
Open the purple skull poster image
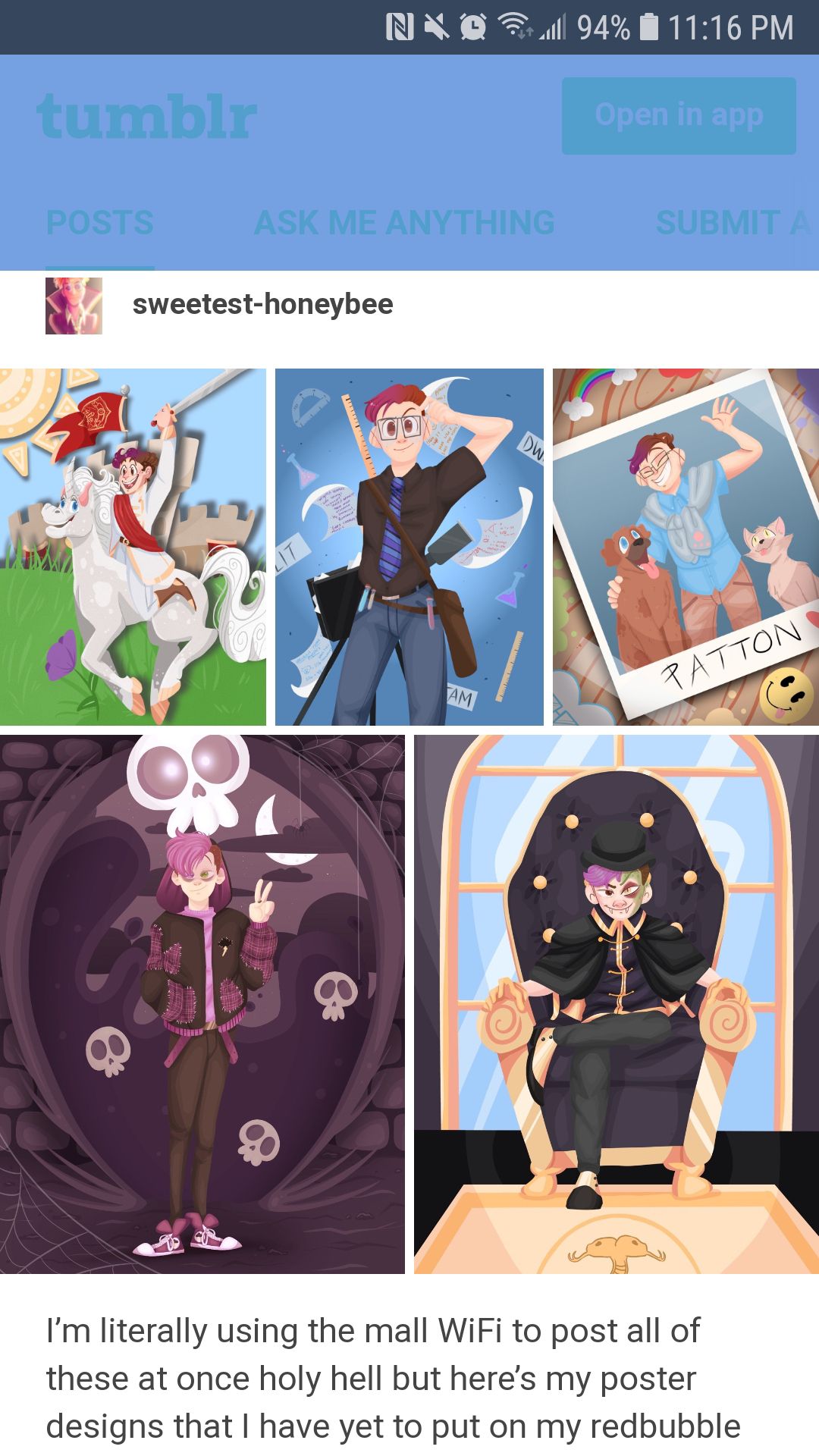click(202, 1004)
